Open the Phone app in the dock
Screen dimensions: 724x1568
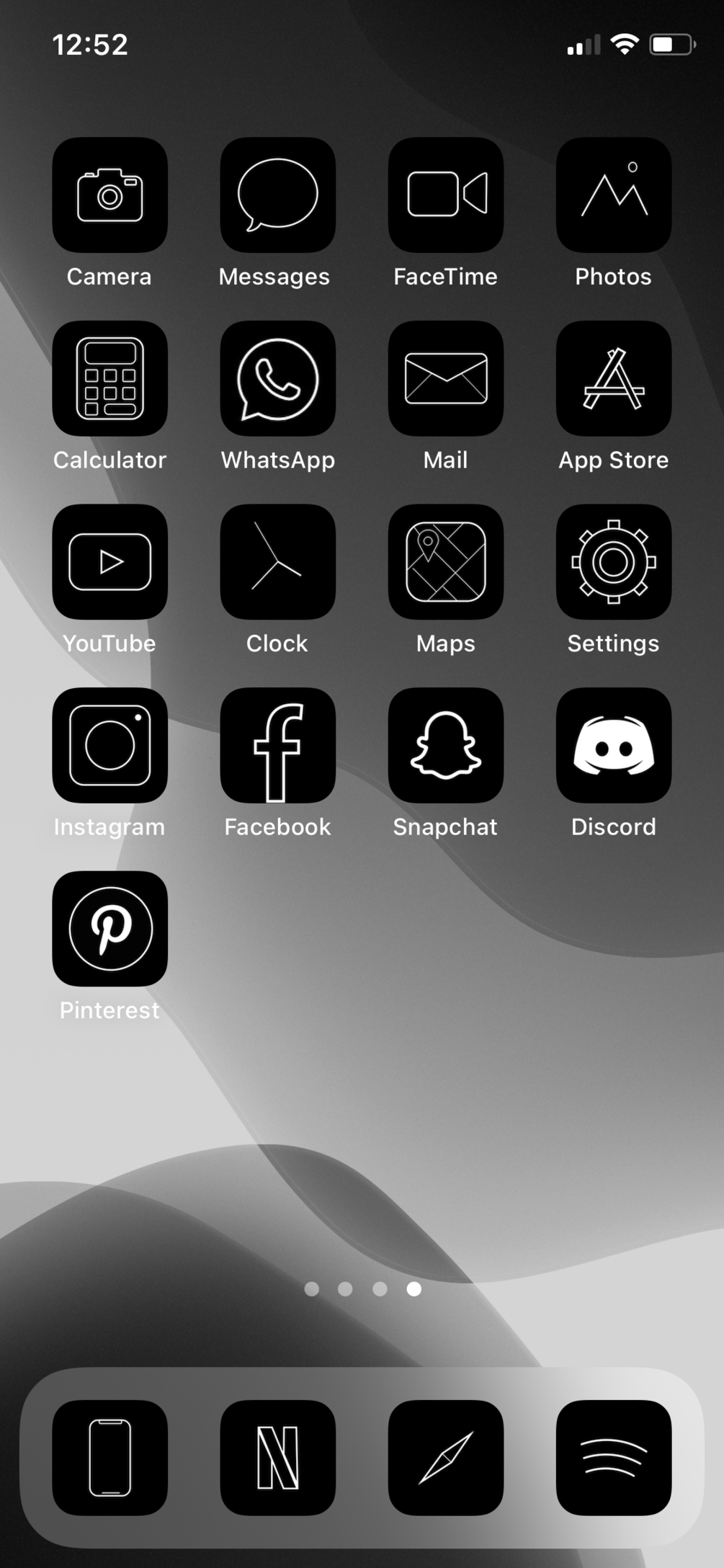coord(110,1457)
